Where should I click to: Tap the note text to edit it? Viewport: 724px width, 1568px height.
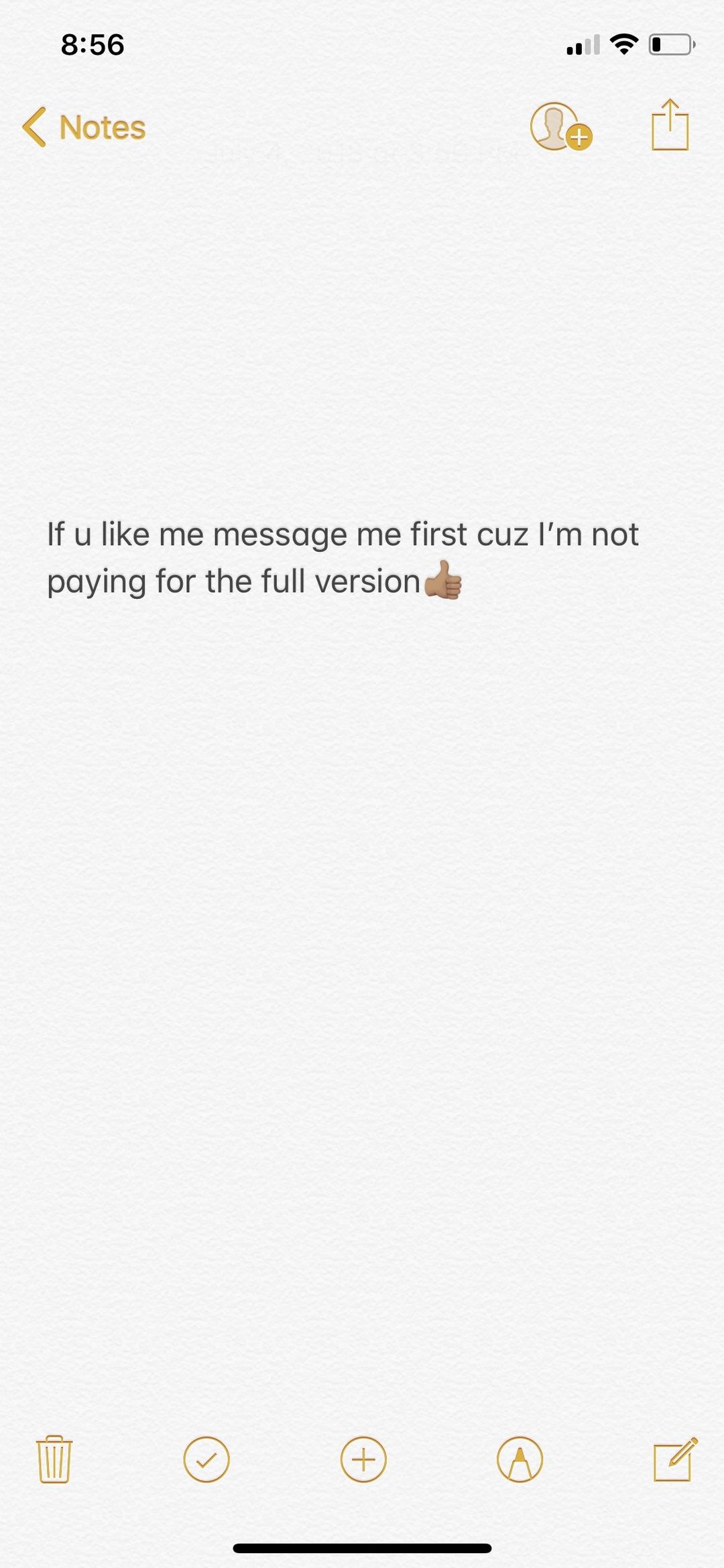[x=343, y=558]
